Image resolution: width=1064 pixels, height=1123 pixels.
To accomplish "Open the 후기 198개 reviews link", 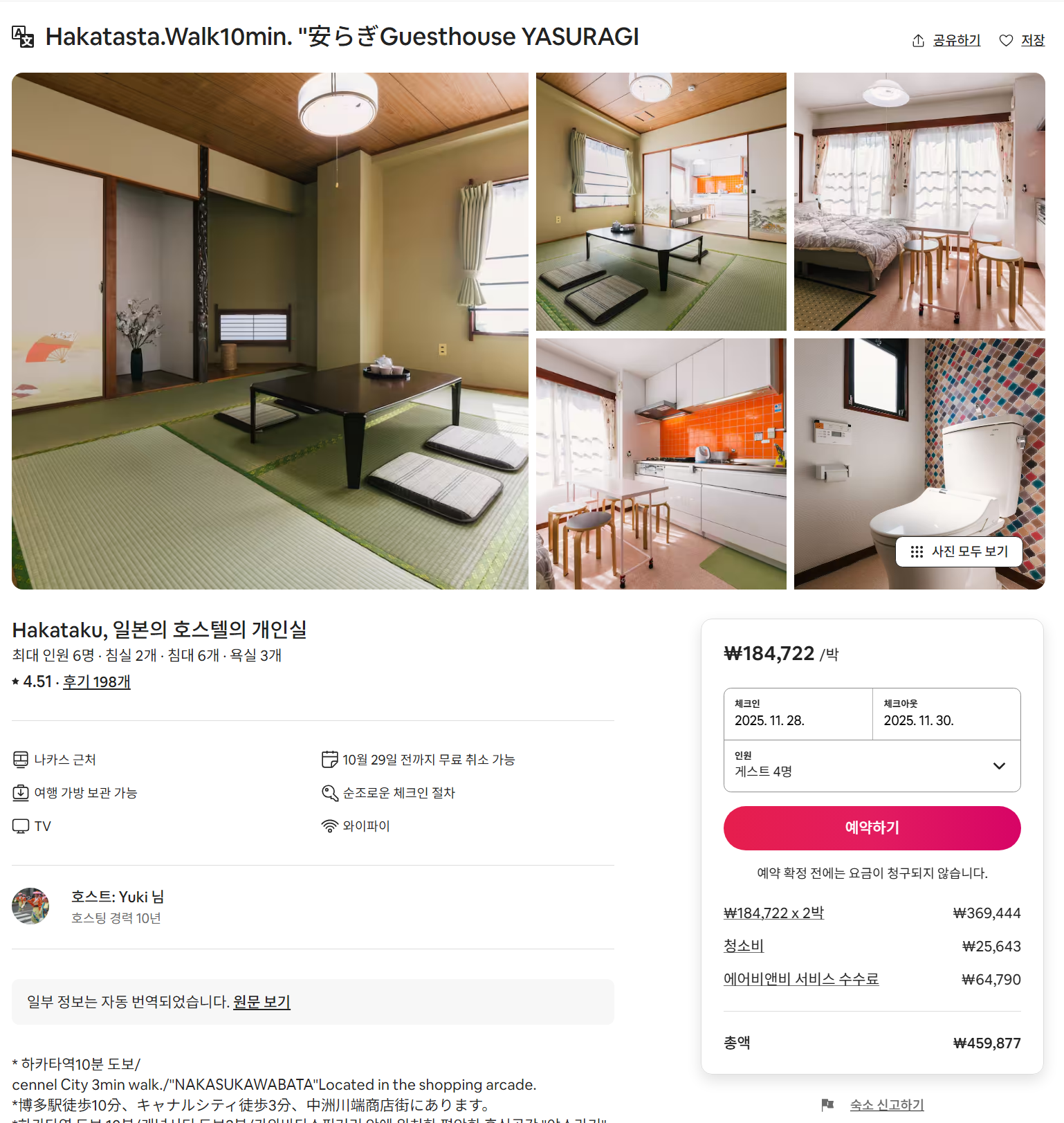I will coord(96,682).
